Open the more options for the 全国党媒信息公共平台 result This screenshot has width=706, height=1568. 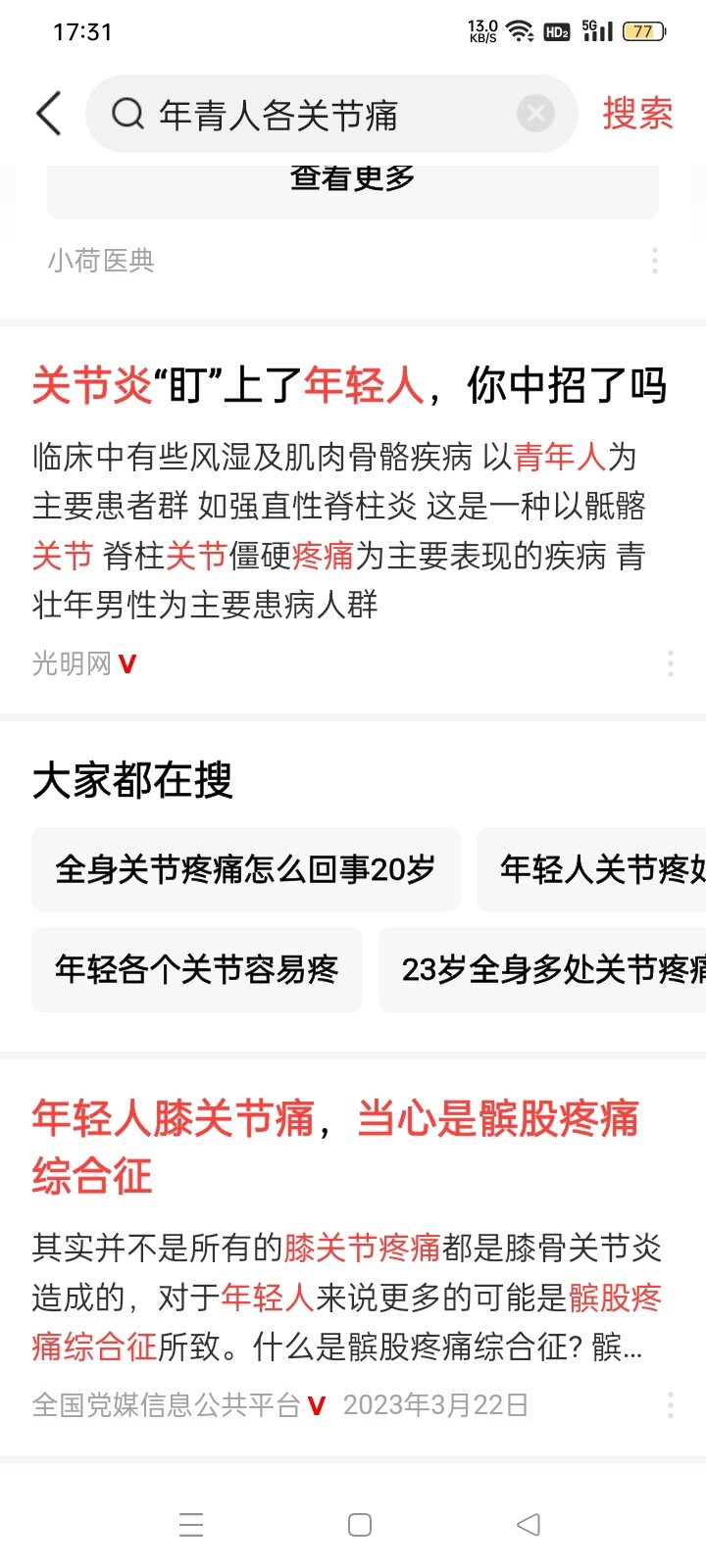[671, 1405]
